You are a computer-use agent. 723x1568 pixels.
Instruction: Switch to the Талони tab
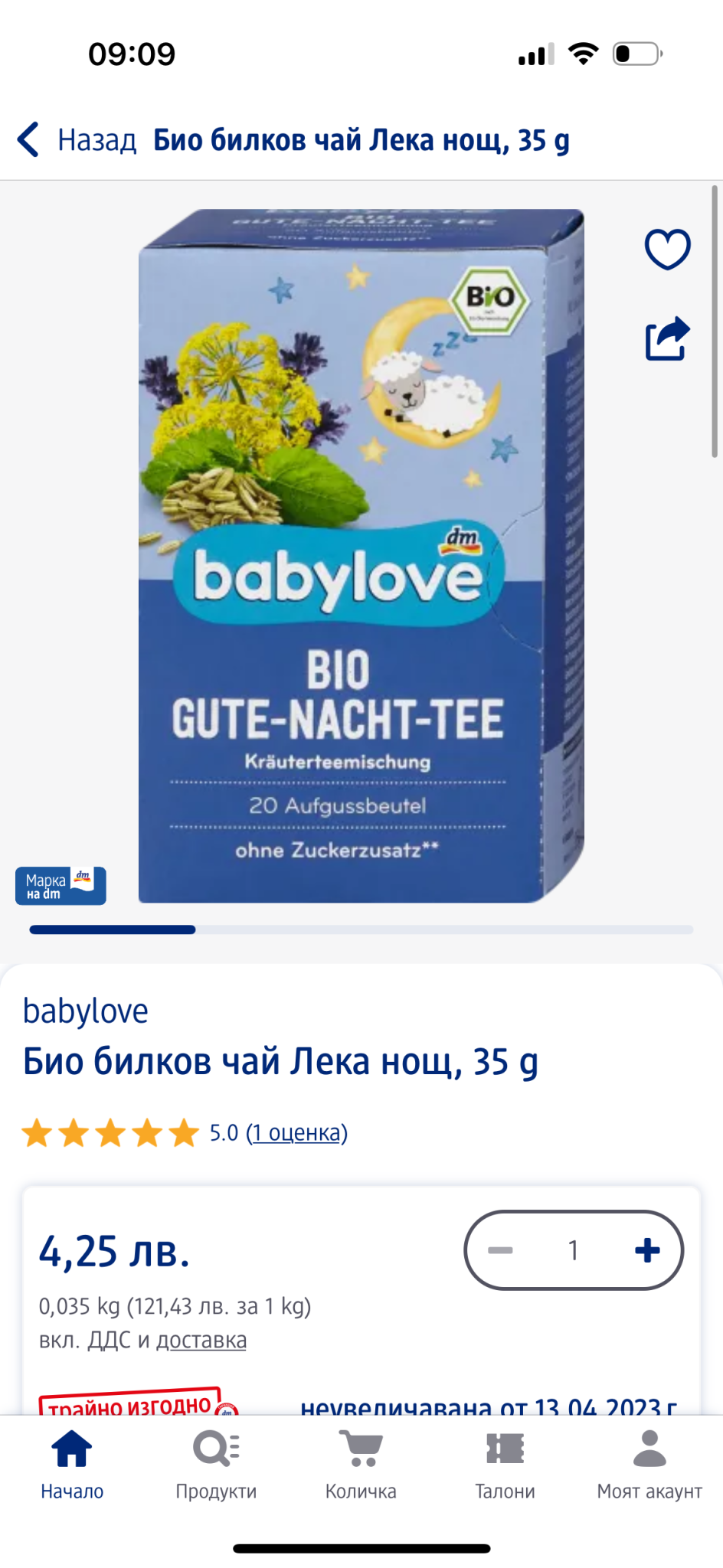[505, 1464]
